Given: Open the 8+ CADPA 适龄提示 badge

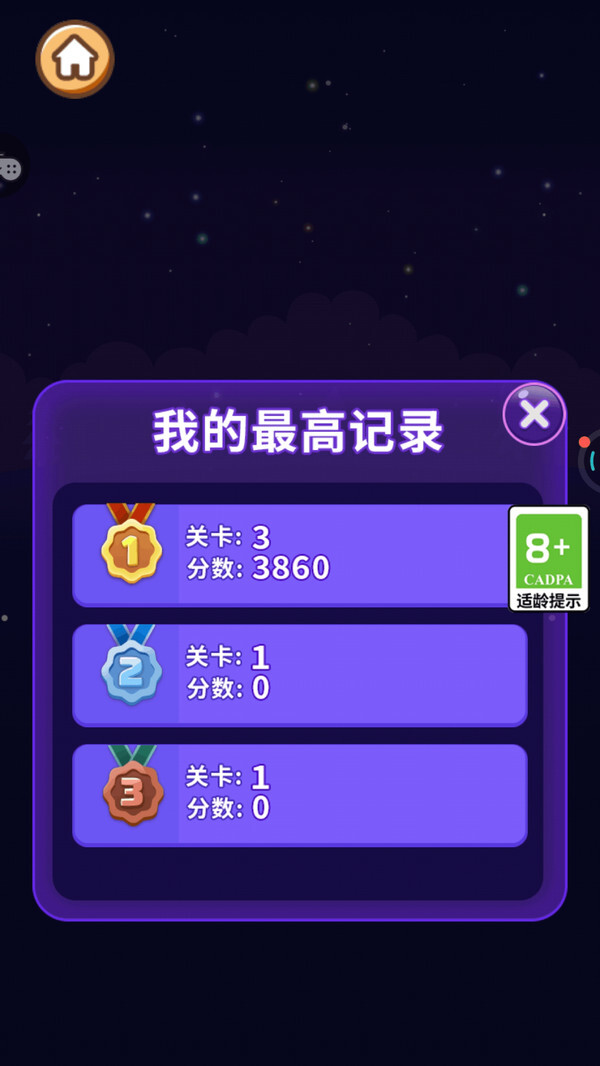Looking at the screenshot, I should pos(548,558).
